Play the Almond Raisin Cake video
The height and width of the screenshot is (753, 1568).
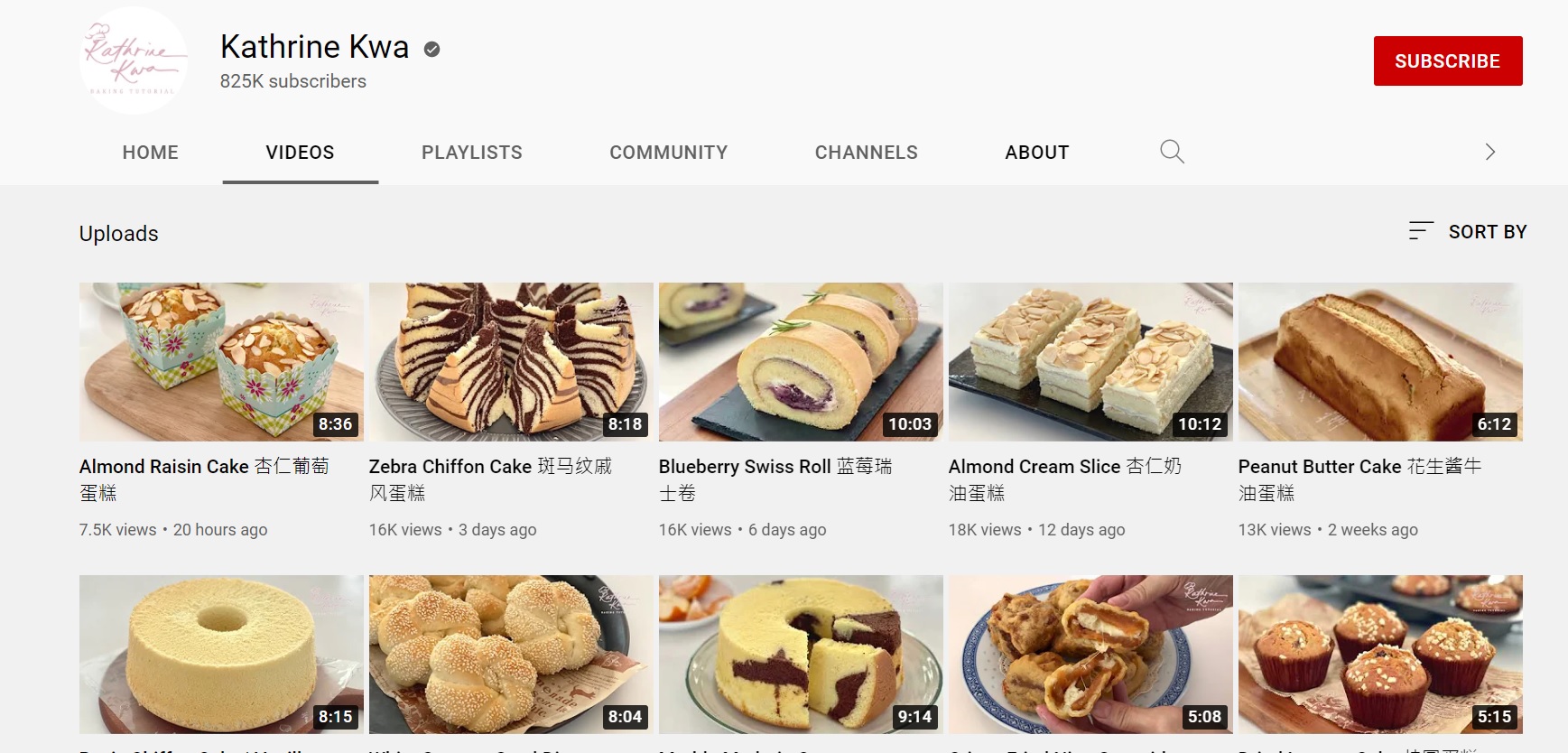click(x=221, y=362)
